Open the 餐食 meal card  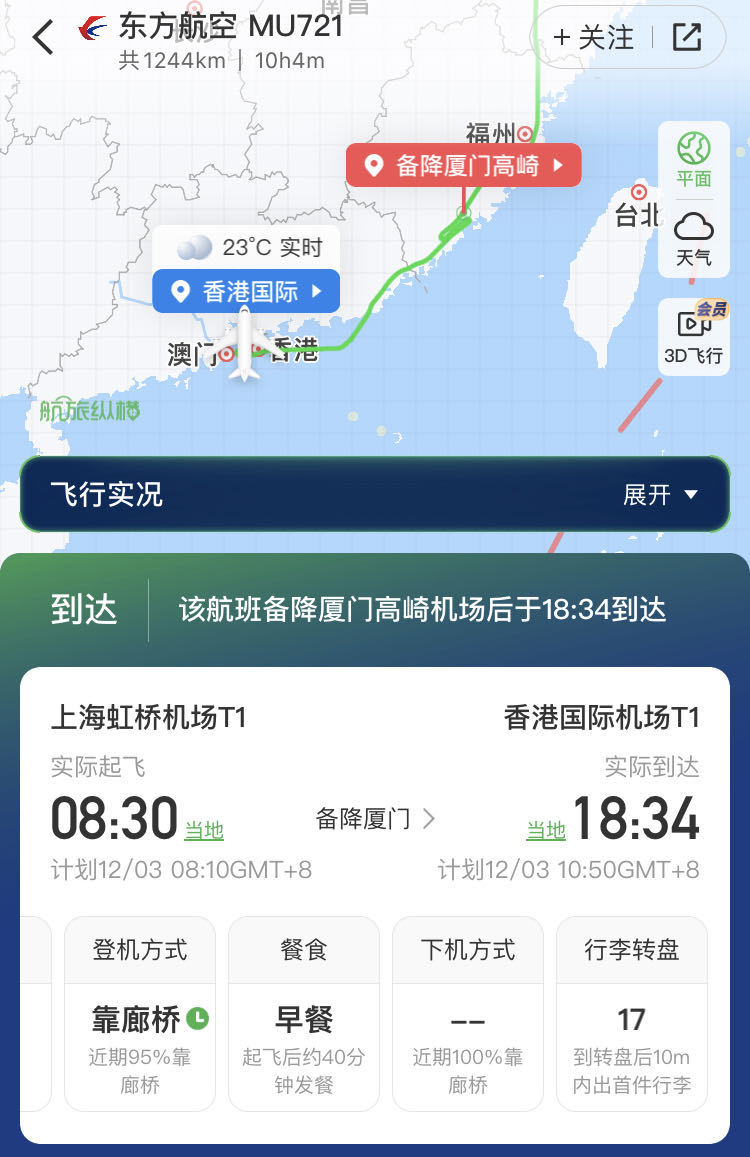(x=304, y=1013)
